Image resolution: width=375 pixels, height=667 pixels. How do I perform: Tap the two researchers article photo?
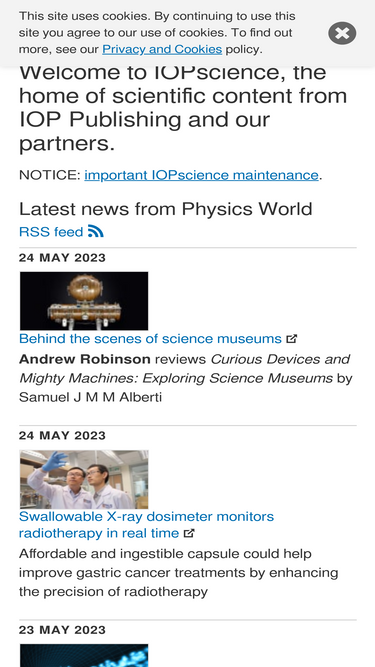pos(84,479)
